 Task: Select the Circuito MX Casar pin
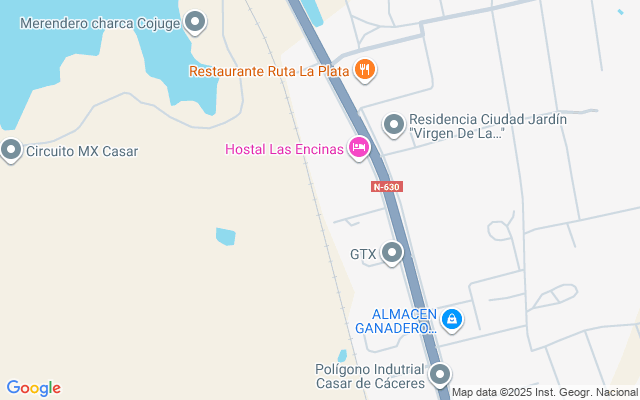11,150
